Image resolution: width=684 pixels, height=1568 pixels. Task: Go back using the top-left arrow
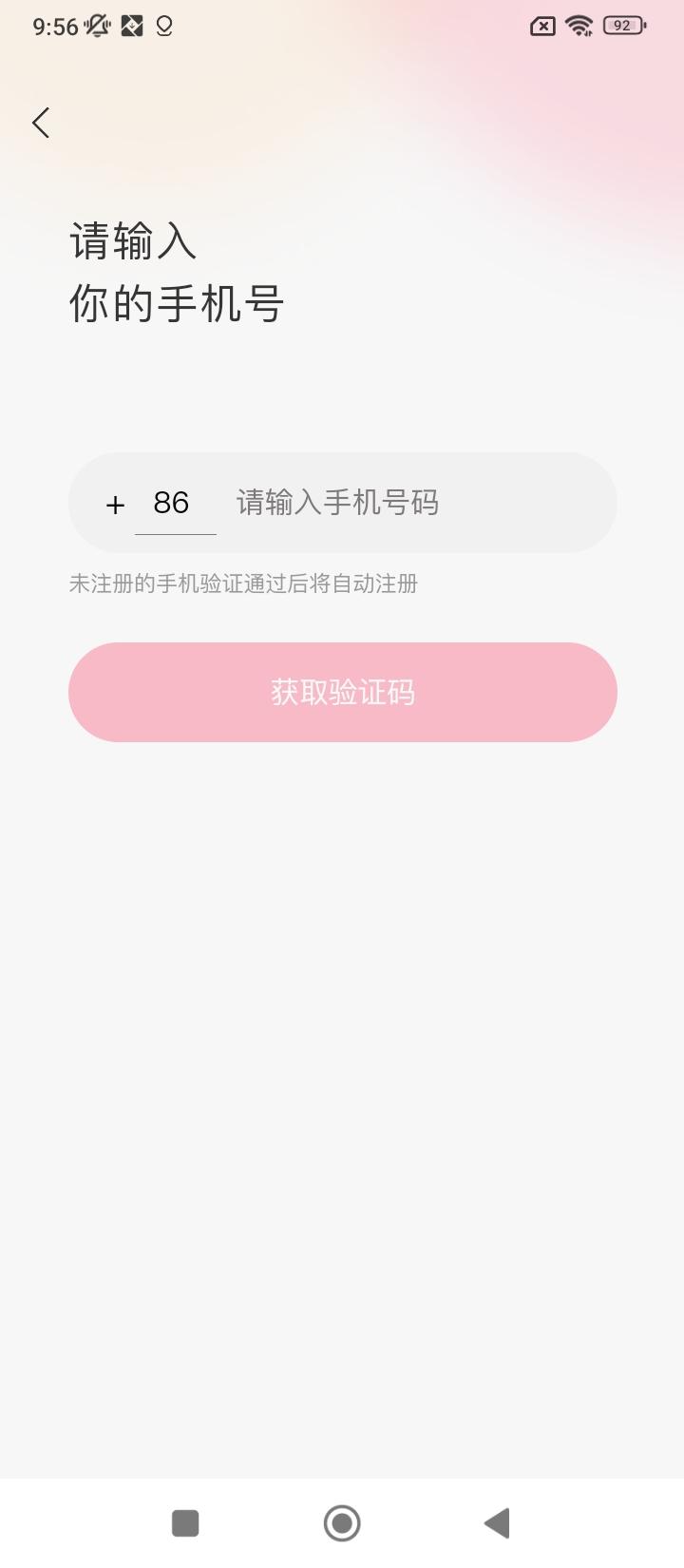pos(41,123)
